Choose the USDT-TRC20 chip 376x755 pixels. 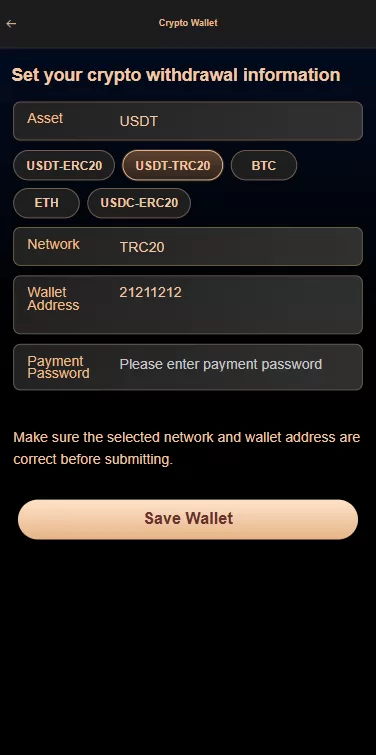coord(173,166)
